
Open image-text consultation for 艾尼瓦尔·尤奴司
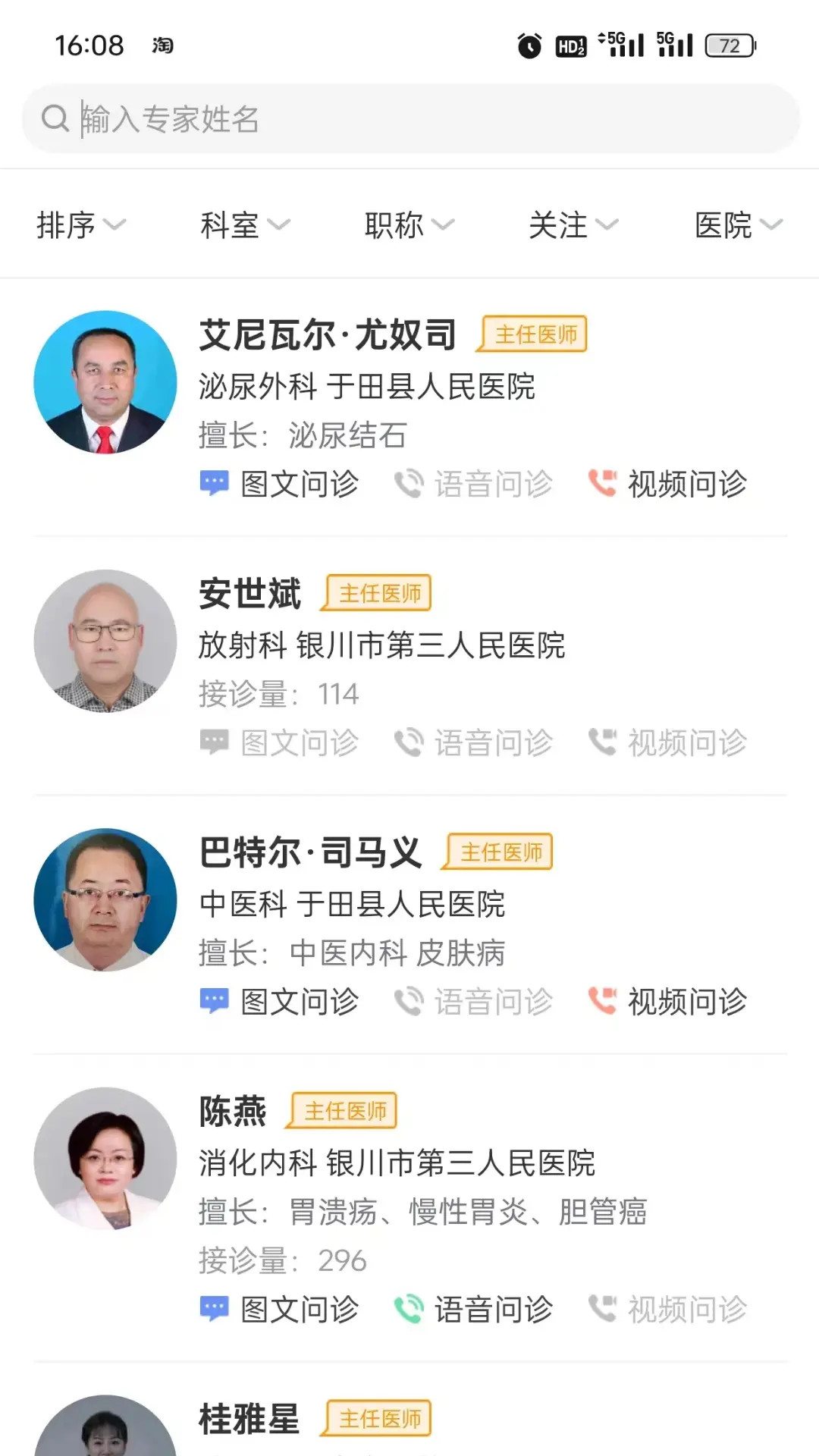pyautogui.click(x=281, y=485)
